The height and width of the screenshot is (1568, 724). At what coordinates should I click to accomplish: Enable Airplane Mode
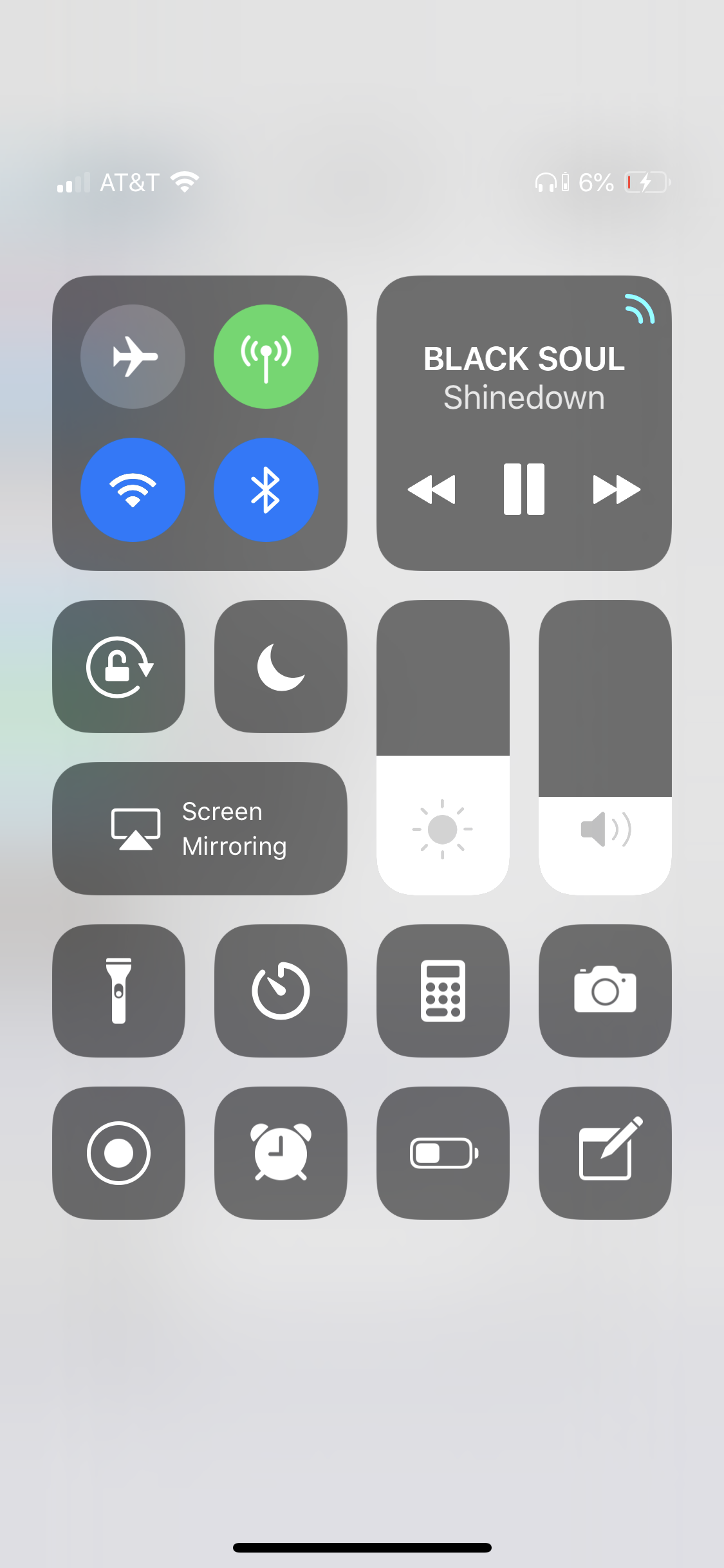pyautogui.click(x=133, y=356)
